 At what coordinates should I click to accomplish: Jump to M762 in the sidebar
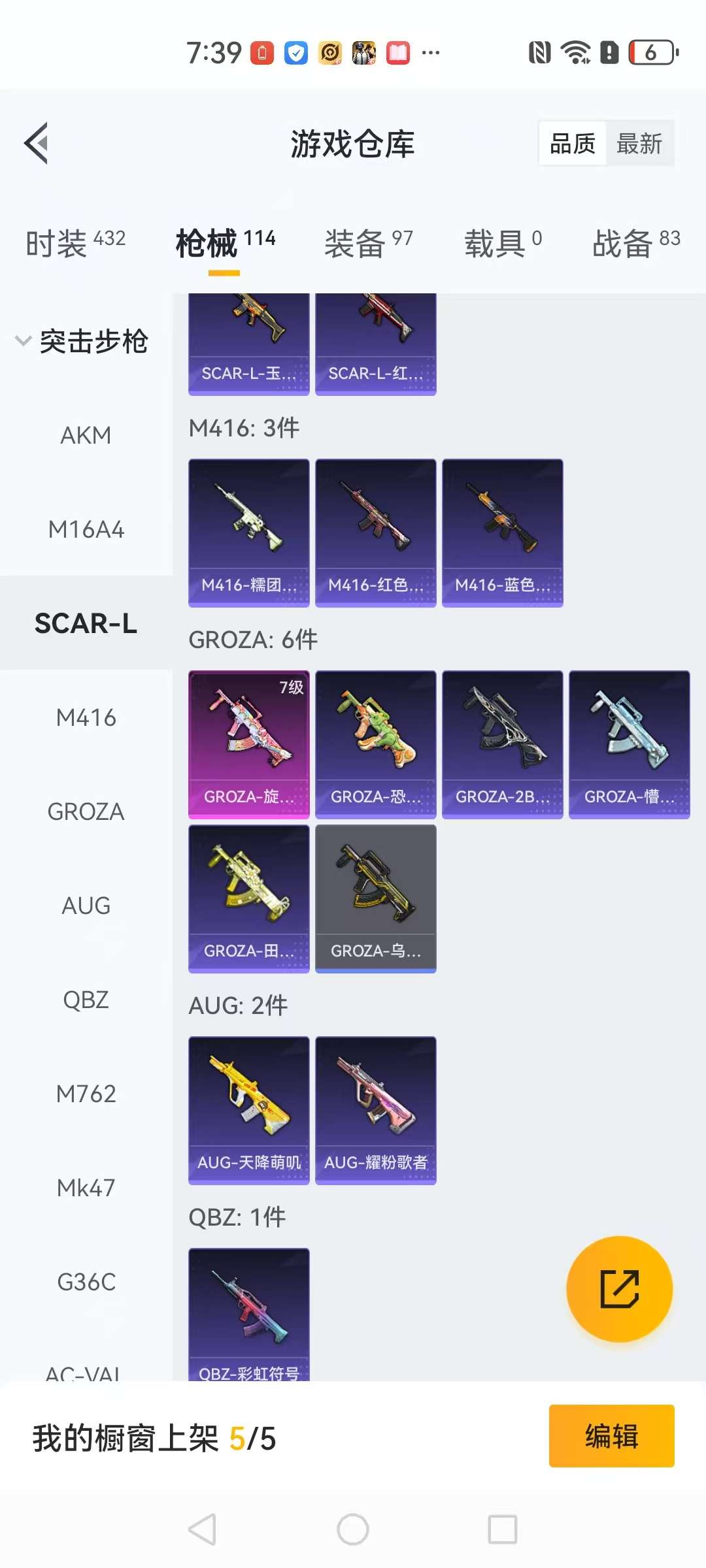pyautogui.click(x=86, y=1094)
